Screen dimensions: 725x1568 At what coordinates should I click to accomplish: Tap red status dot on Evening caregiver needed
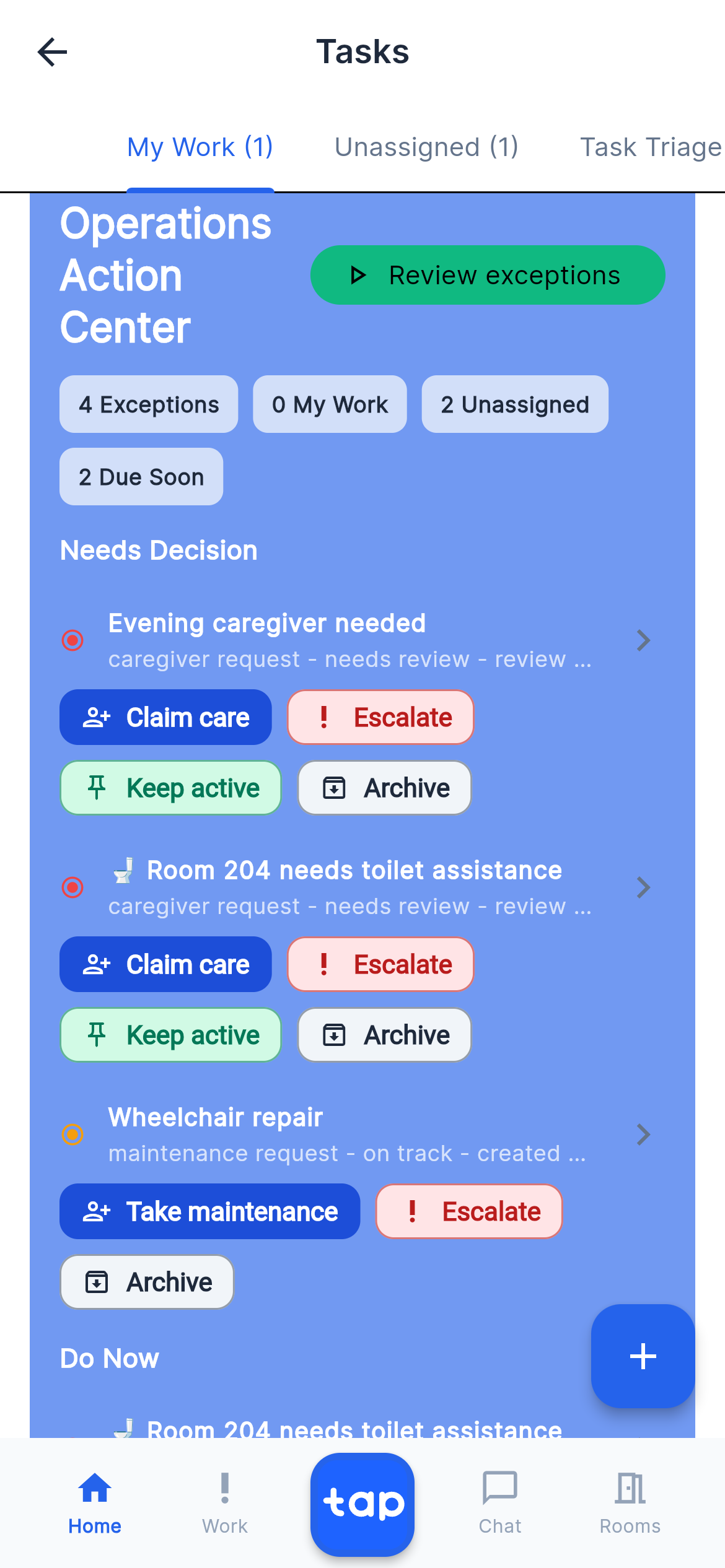[x=72, y=641]
